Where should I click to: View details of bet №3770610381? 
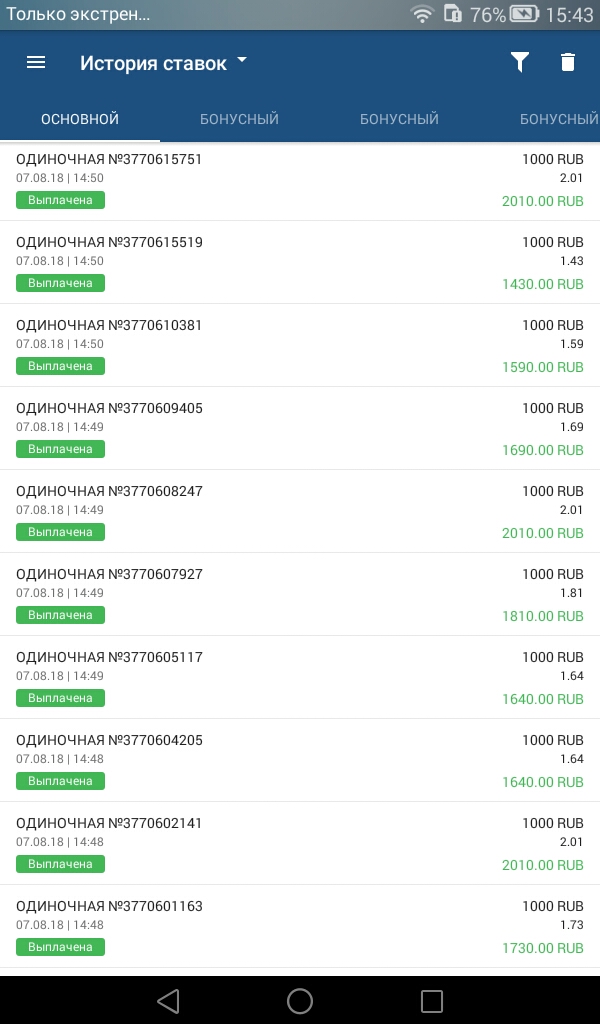click(300, 345)
